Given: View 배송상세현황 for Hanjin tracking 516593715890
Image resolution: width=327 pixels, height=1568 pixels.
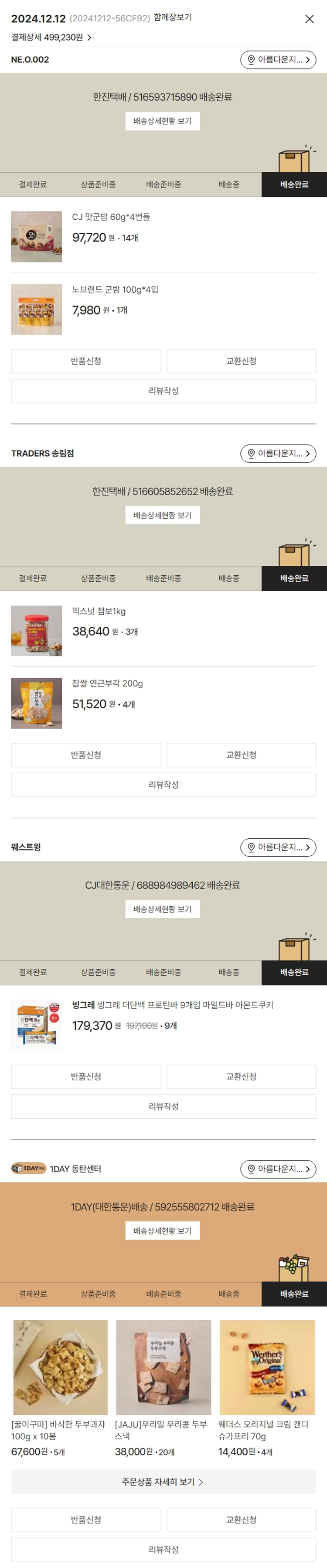Looking at the screenshot, I should tap(163, 121).
